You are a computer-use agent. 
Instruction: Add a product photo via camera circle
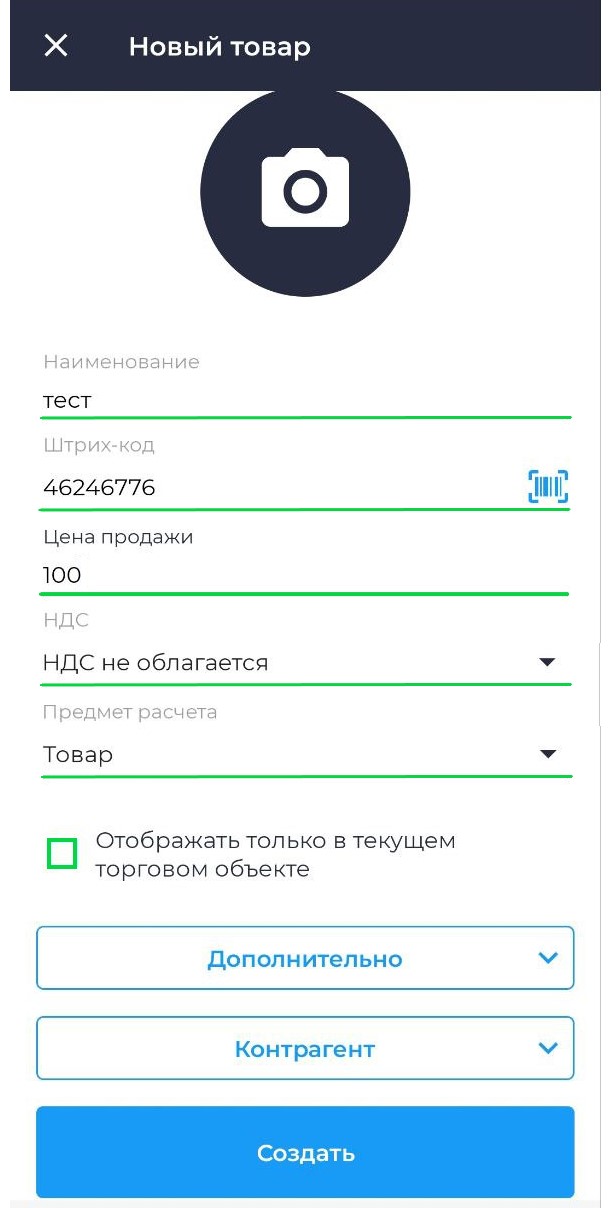coord(305,191)
